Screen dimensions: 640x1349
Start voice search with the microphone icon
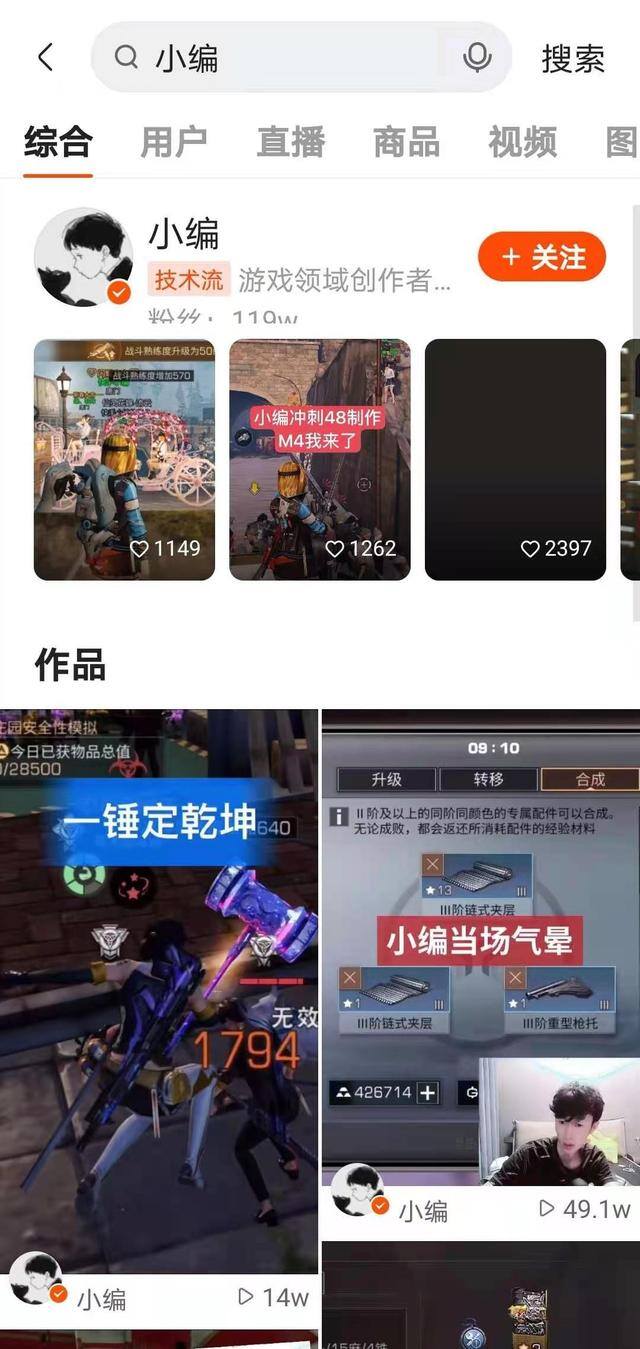478,58
